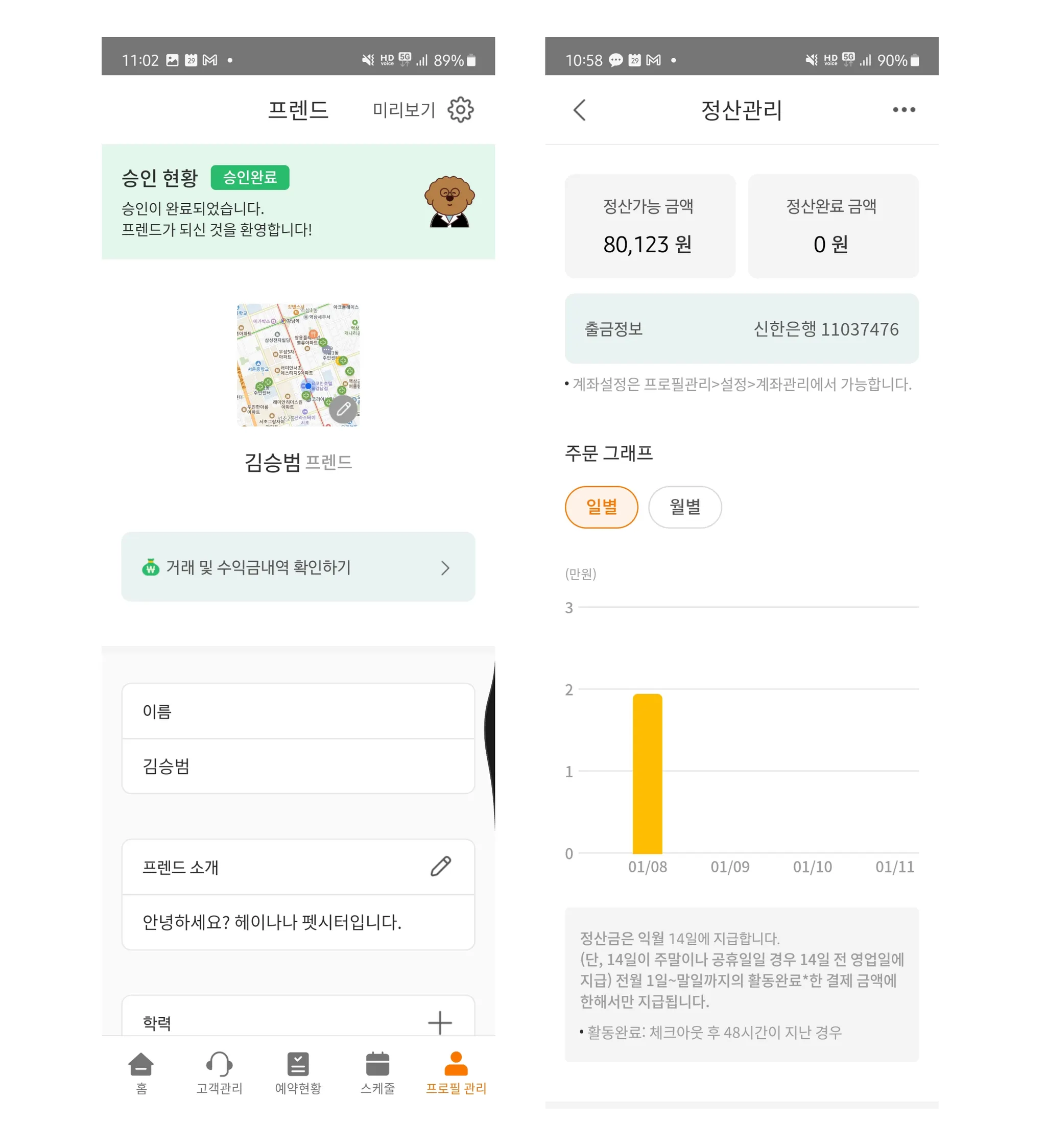Select the 일별 graph chip
Screen dimensions: 1046x1148
(601, 507)
